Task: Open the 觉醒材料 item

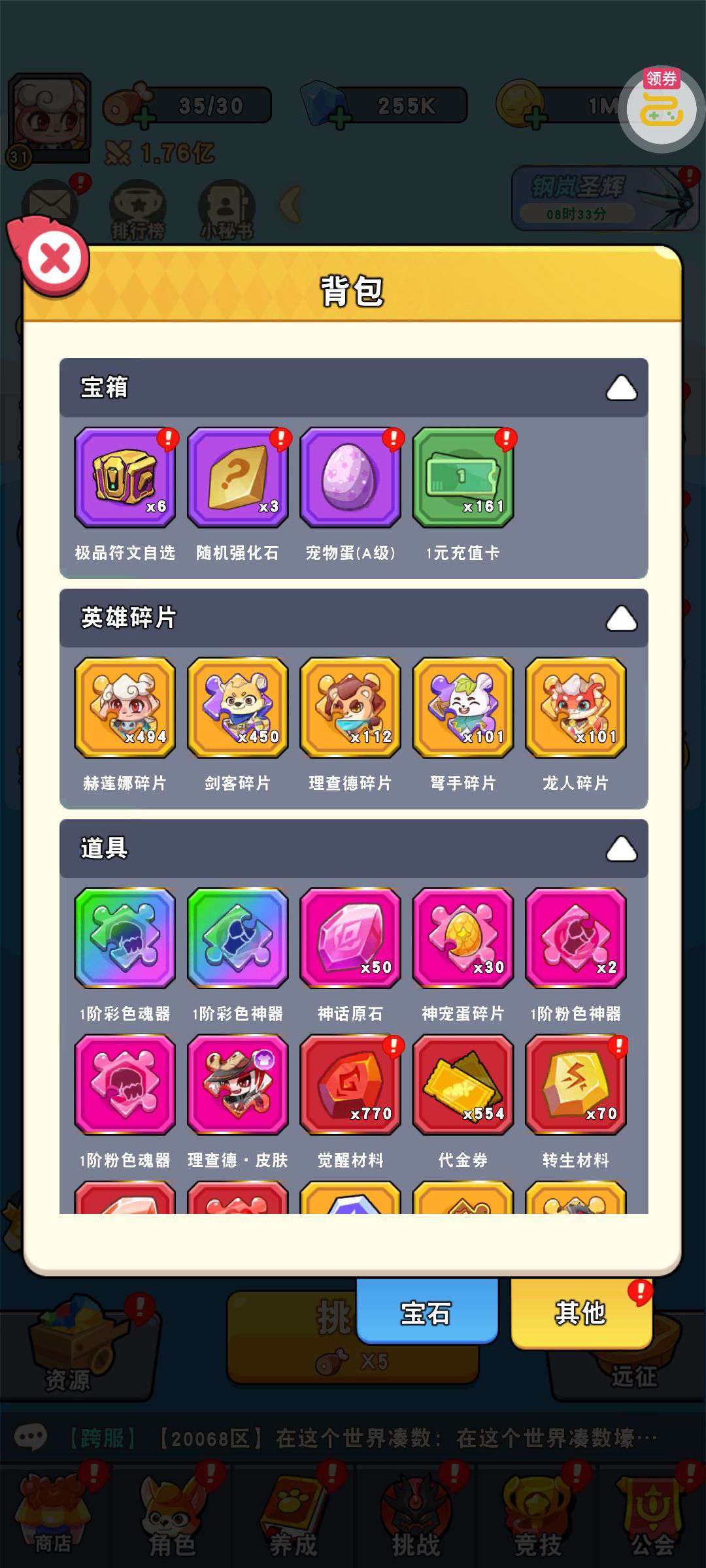Action: pyautogui.click(x=350, y=1085)
